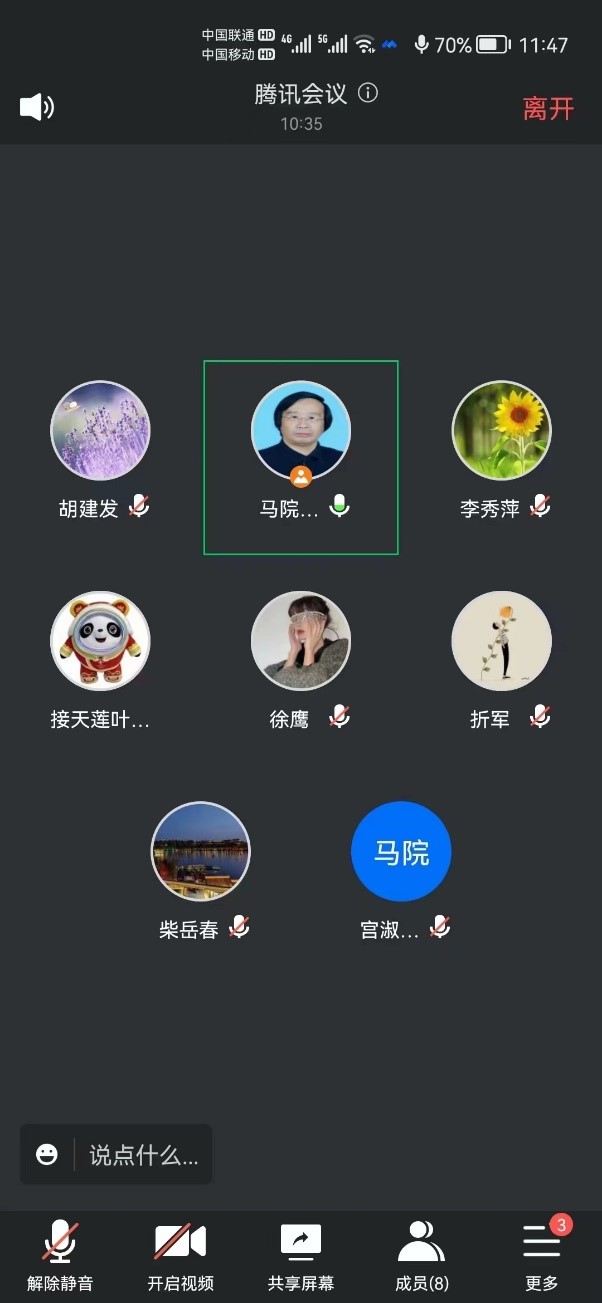Select participant 折军's avatar
The width and height of the screenshot is (602, 1303).
(501, 641)
